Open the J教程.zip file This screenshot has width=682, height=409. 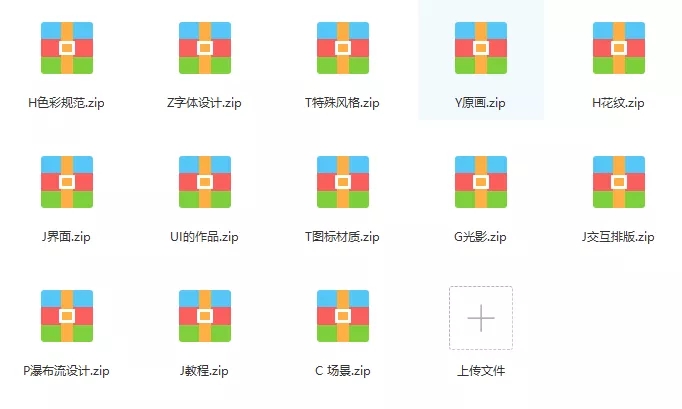[x=205, y=316]
